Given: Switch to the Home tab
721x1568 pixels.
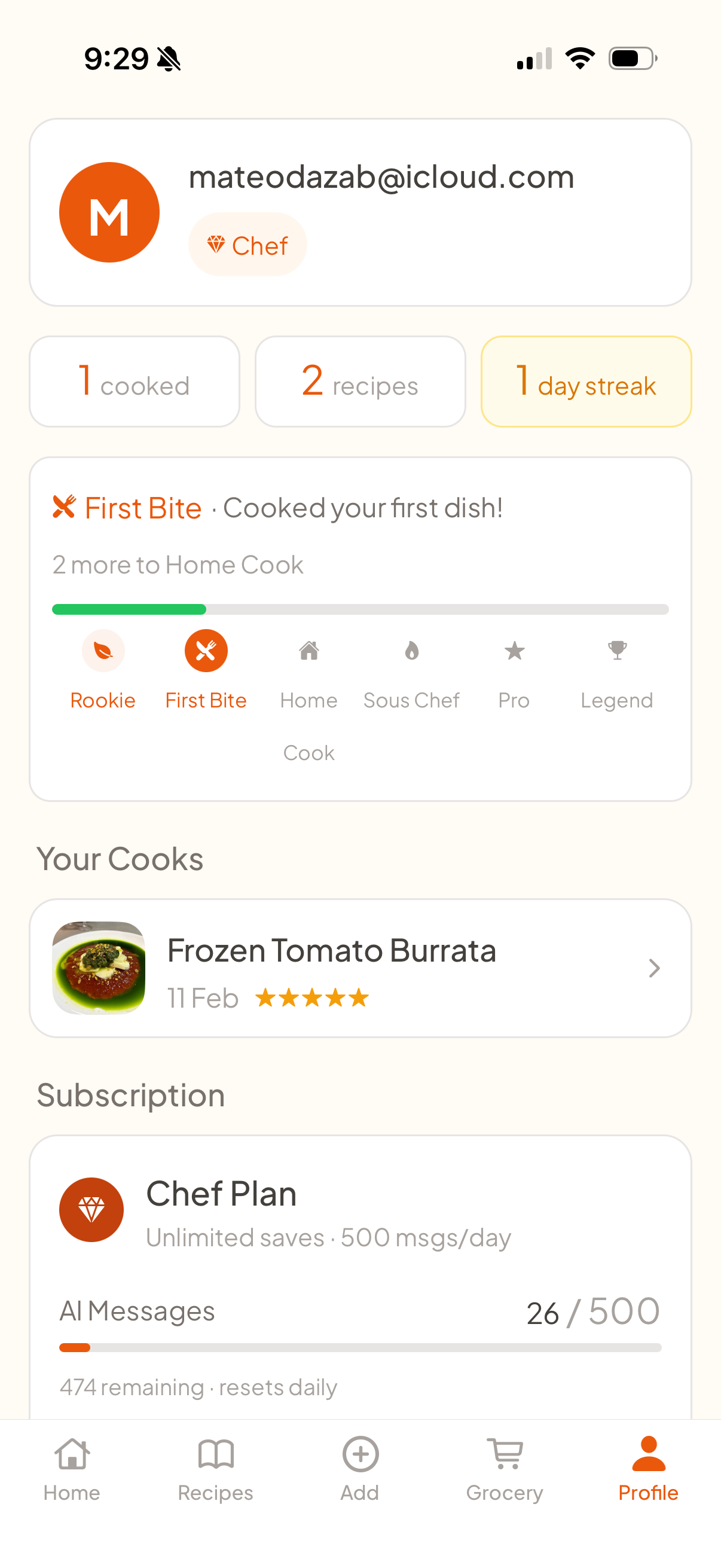Looking at the screenshot, I should [72, 1469].
